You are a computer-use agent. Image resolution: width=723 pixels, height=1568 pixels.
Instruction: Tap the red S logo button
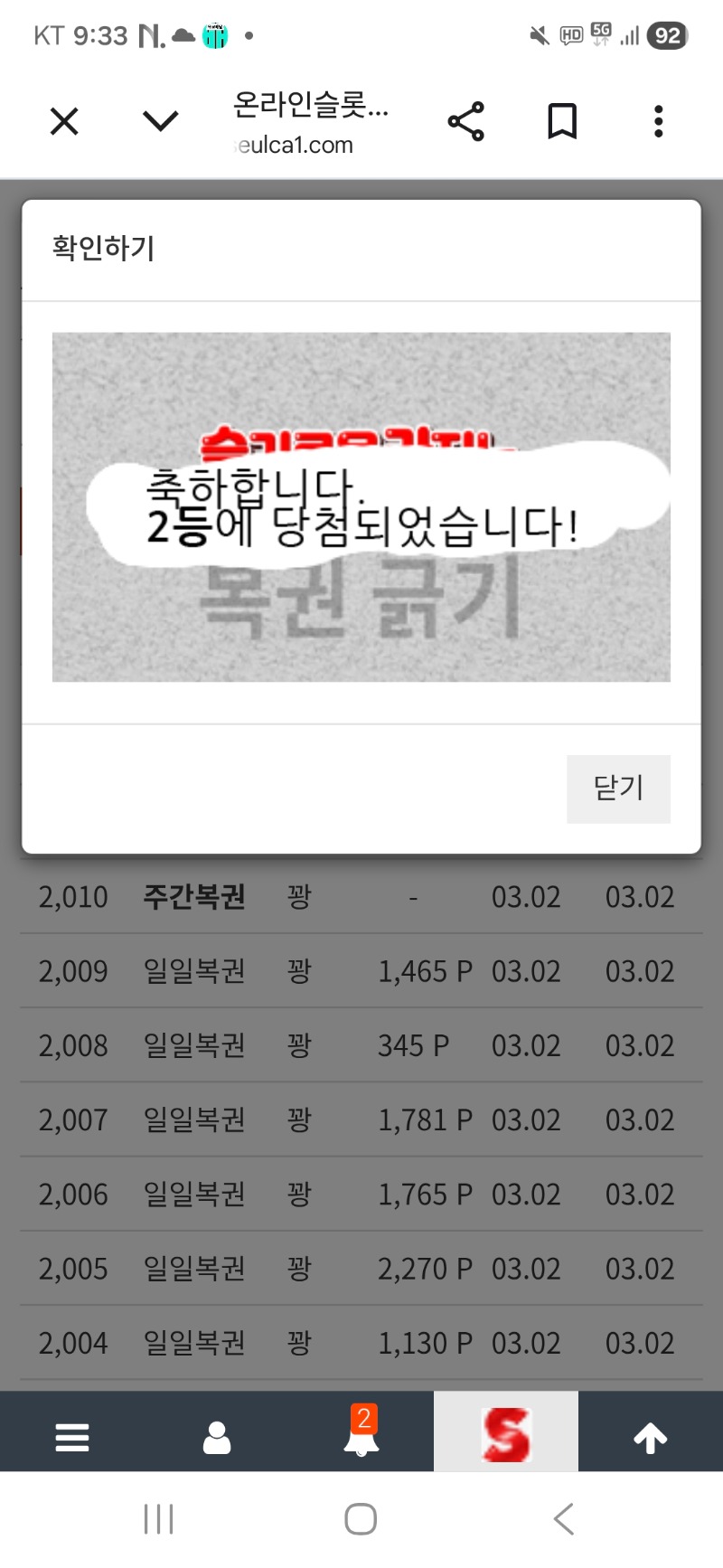pyautogui.click(x=506, y=1434)
